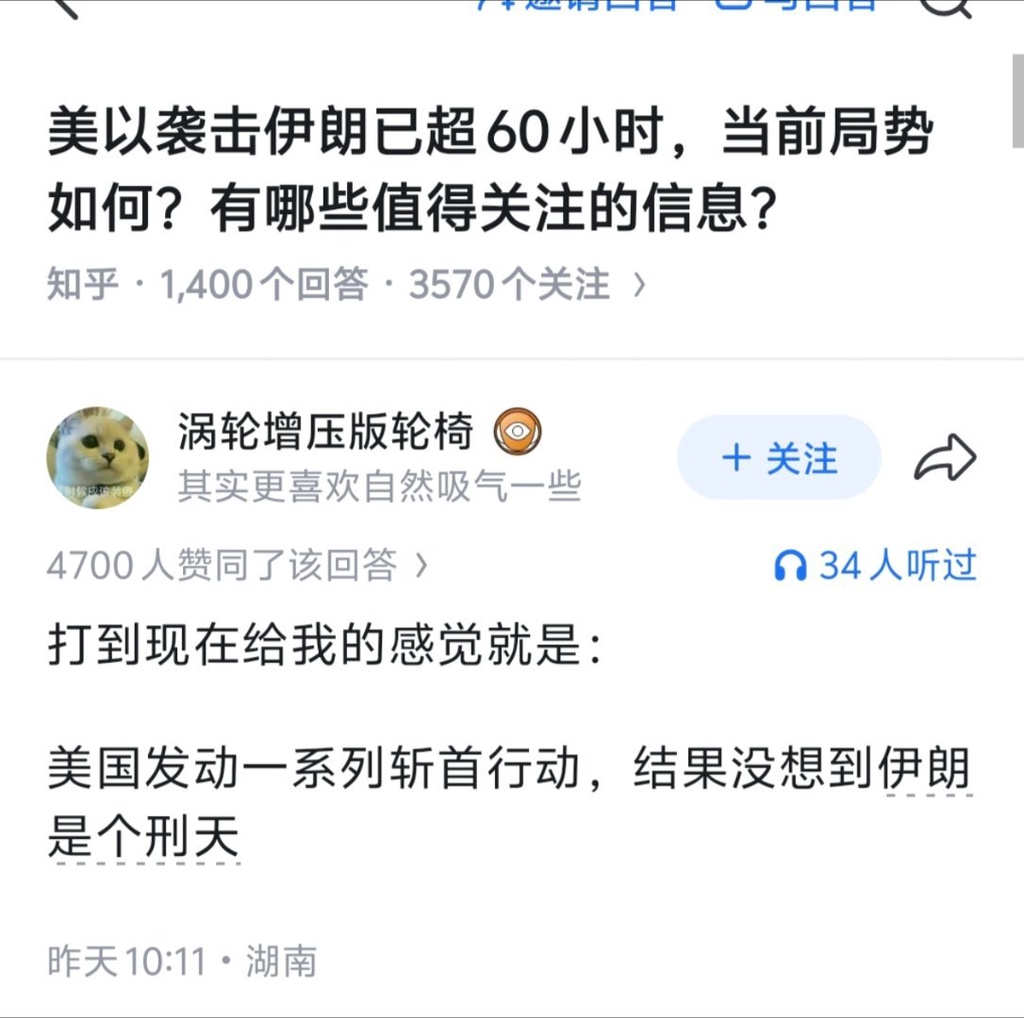View the 4700 people who upvoted
Viewport: 1024px width, 1018px height.
(237, 566)
